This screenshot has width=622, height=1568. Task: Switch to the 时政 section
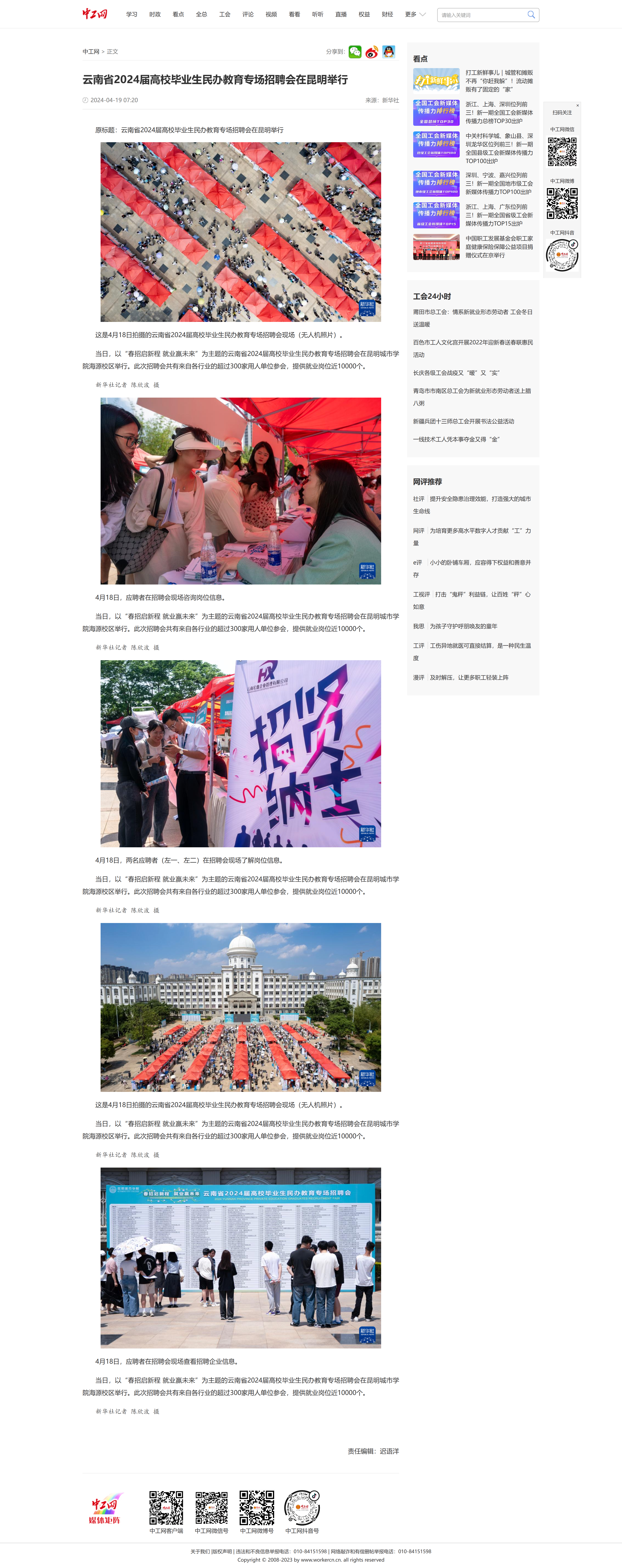(x=155, y=14)
